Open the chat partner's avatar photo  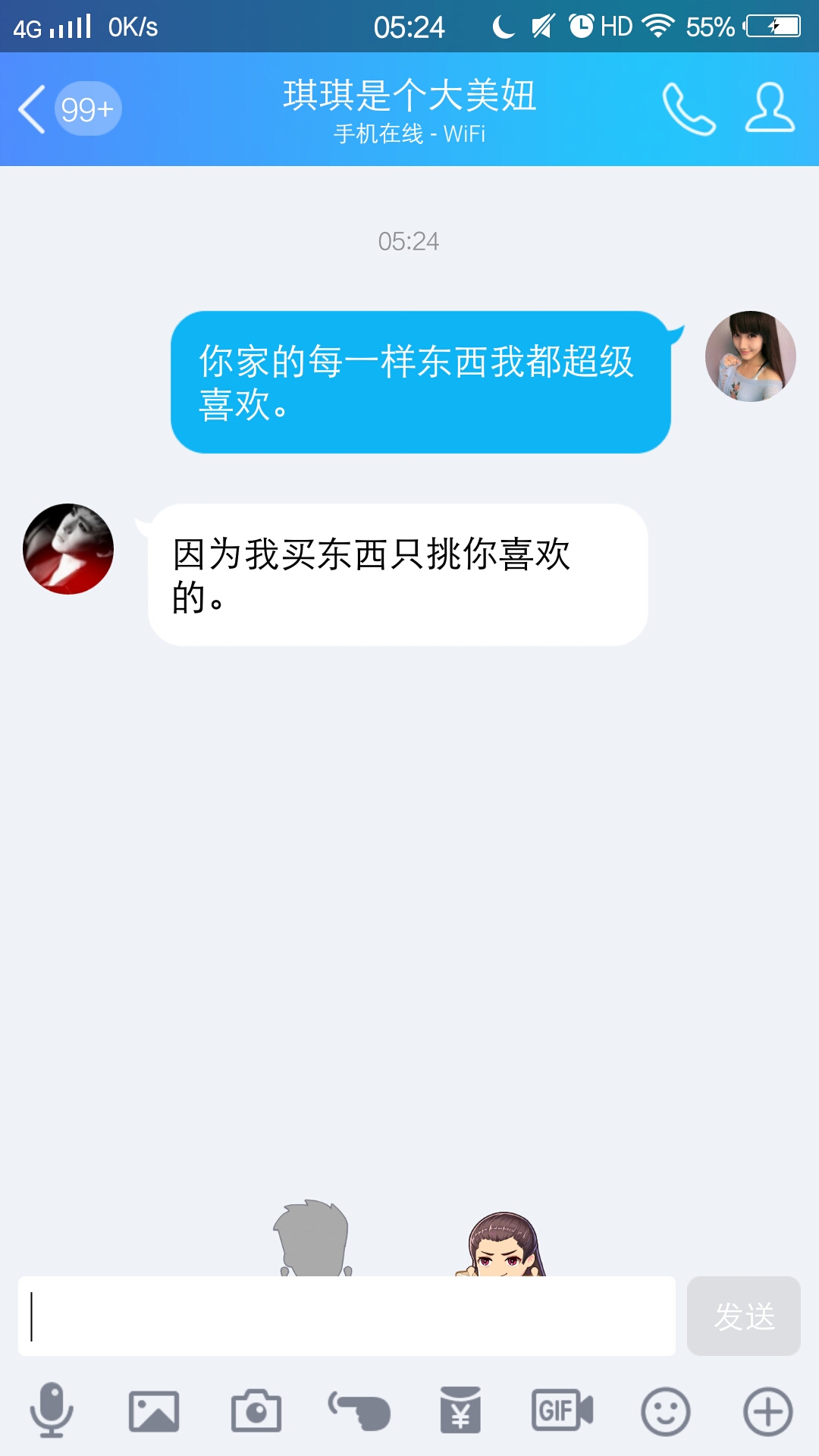pyautogui.click(x=67, y=549)
